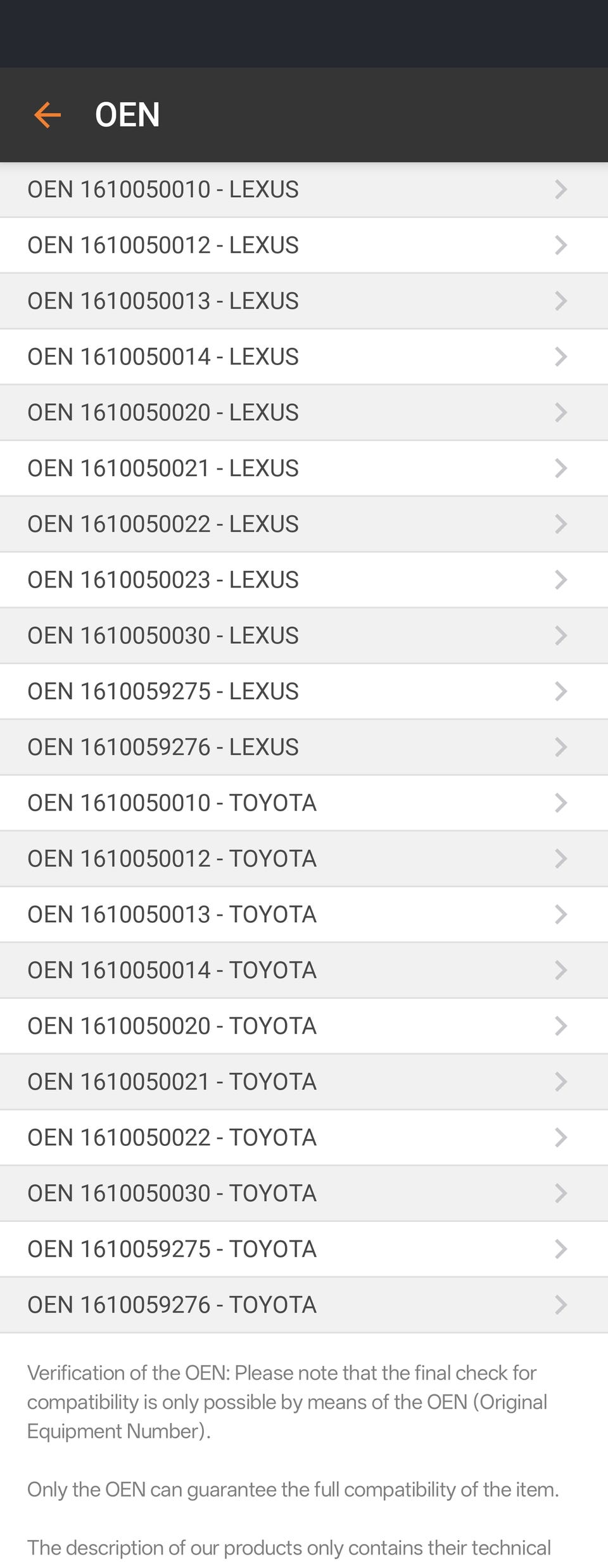The image size is (608, 1568).
Task: Open OEN 1610050021 - LEXUS
Action: 304,468
